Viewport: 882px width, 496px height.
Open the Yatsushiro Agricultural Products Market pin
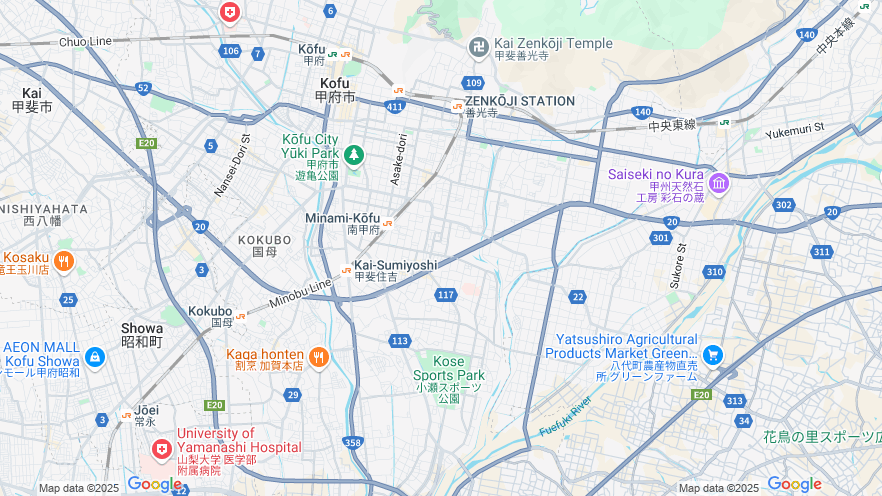click(x=712, y=355)
